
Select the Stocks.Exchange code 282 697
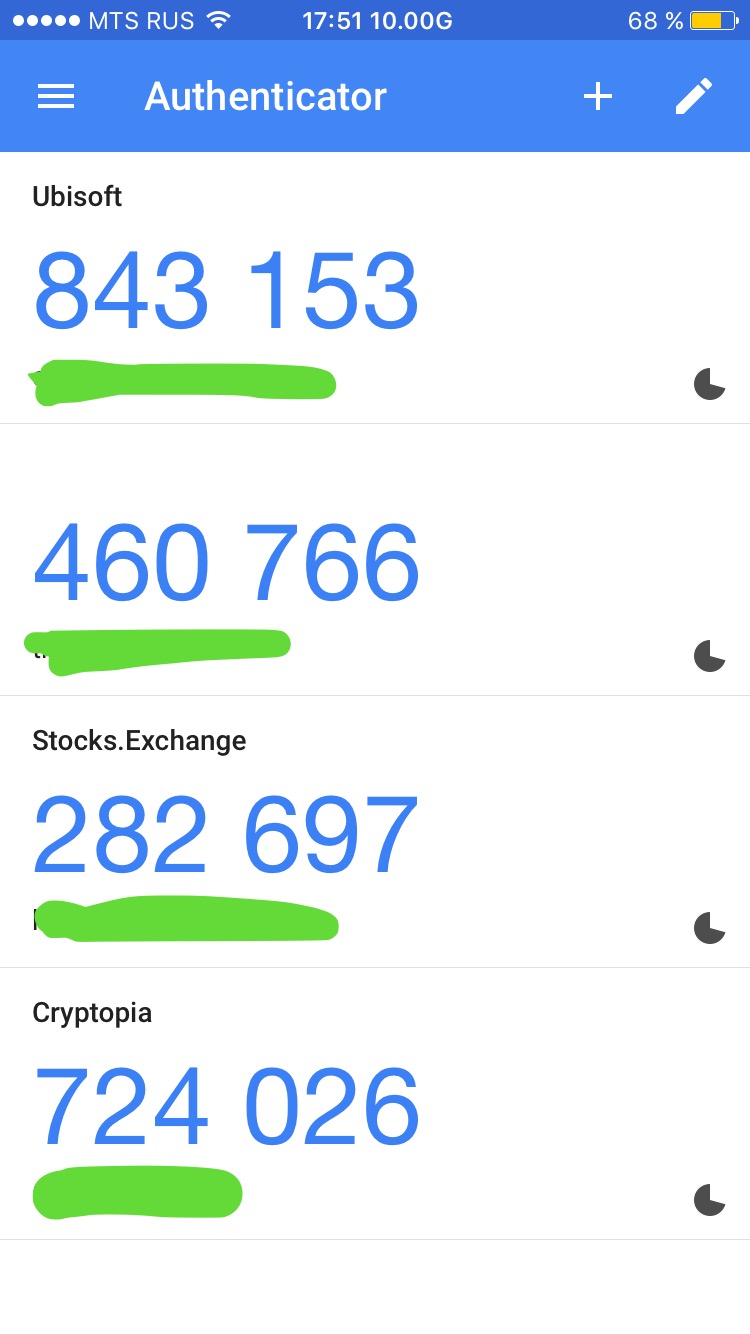[x=226, y=835]
